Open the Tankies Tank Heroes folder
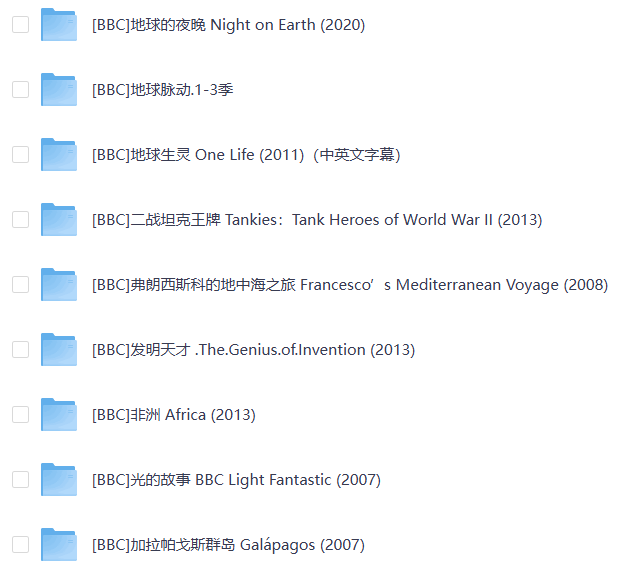The width and height of the screenshot is (624, 563). click(316, 220)
